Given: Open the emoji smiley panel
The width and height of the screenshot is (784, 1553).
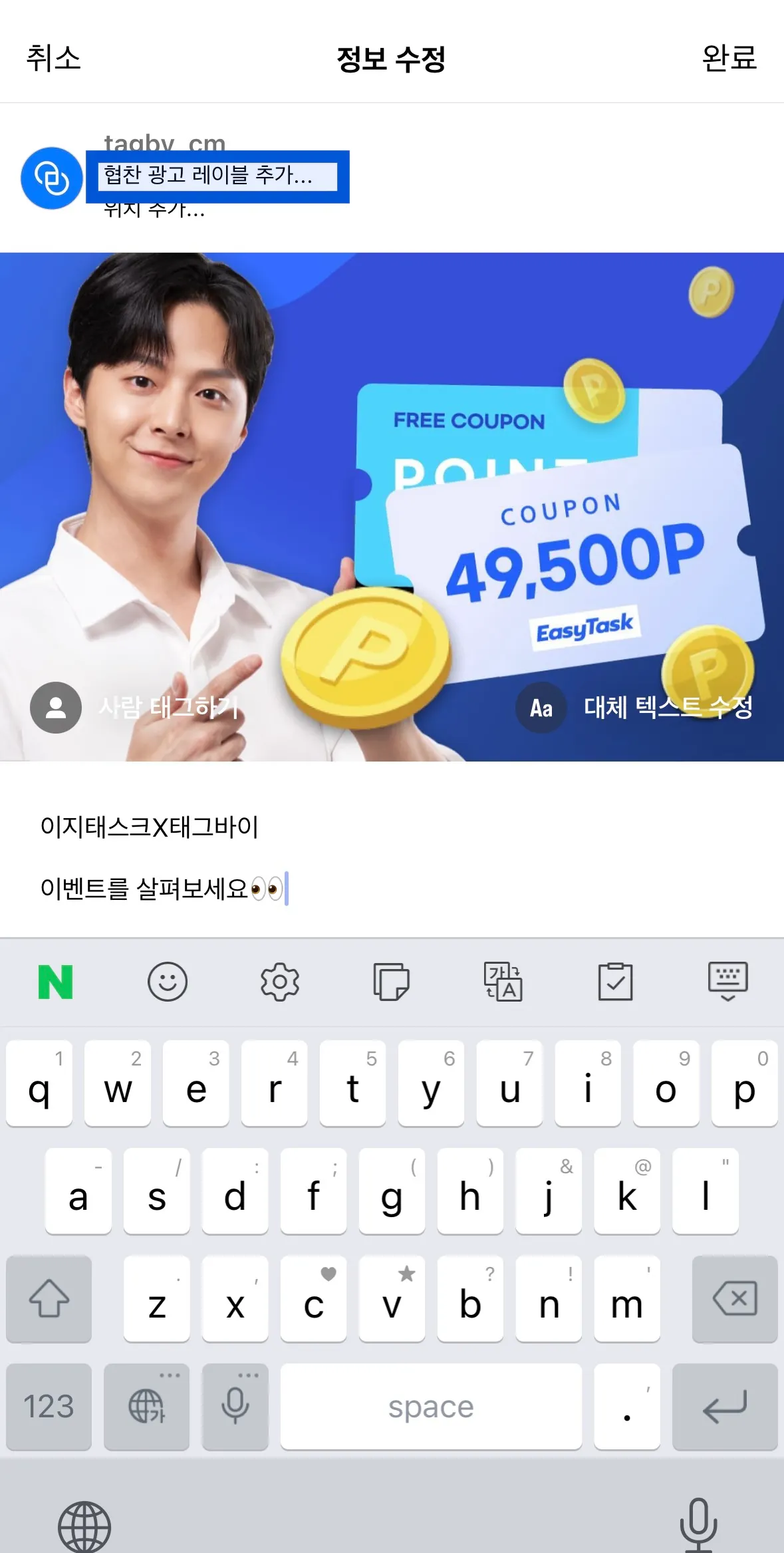Looking at the screenshot, I should (x=168, y=982).
